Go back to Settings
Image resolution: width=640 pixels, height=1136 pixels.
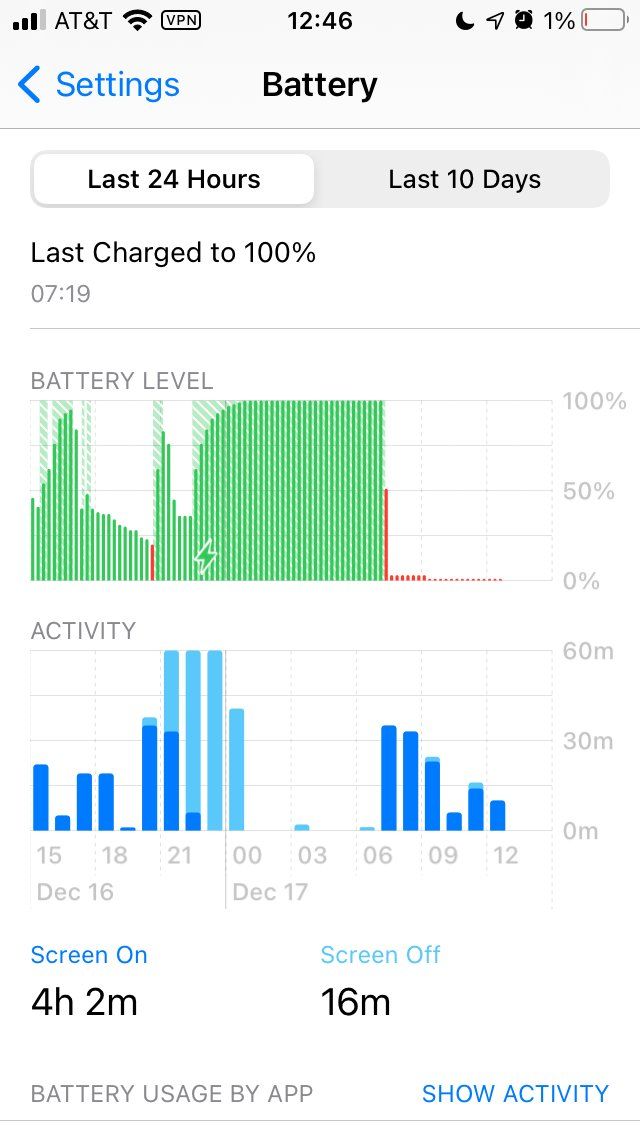98,85
